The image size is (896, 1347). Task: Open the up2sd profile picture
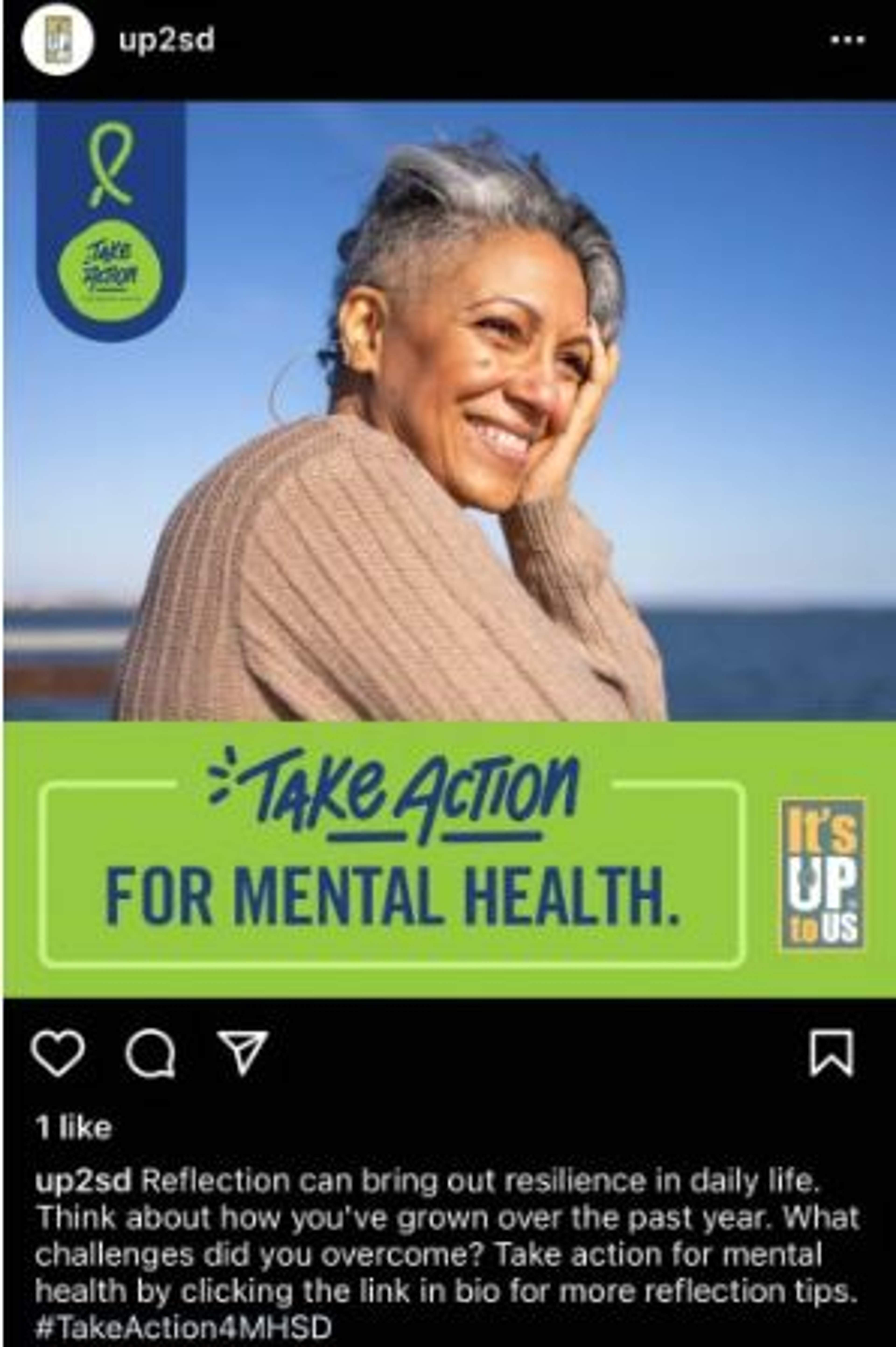point(57,43)
